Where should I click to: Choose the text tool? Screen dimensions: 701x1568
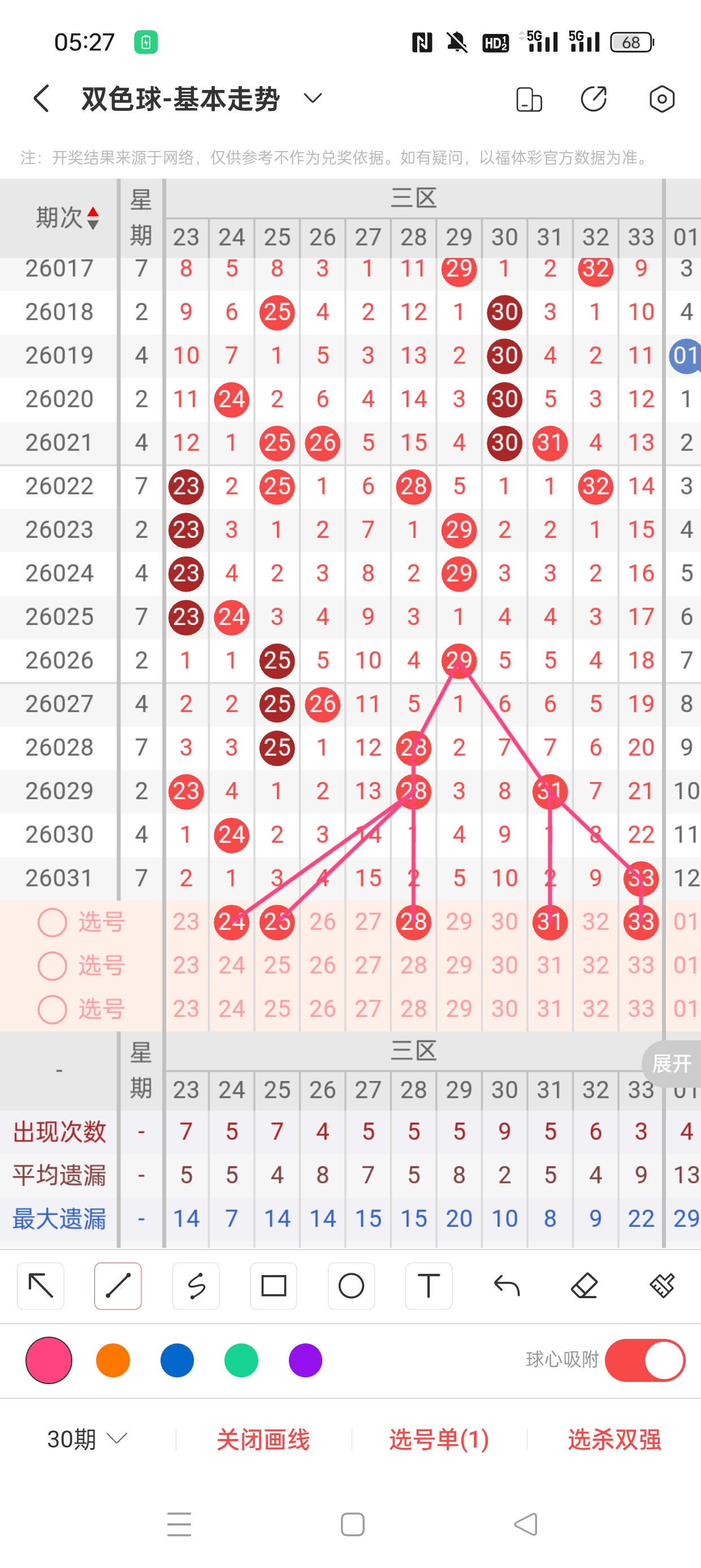[429, 1286]
